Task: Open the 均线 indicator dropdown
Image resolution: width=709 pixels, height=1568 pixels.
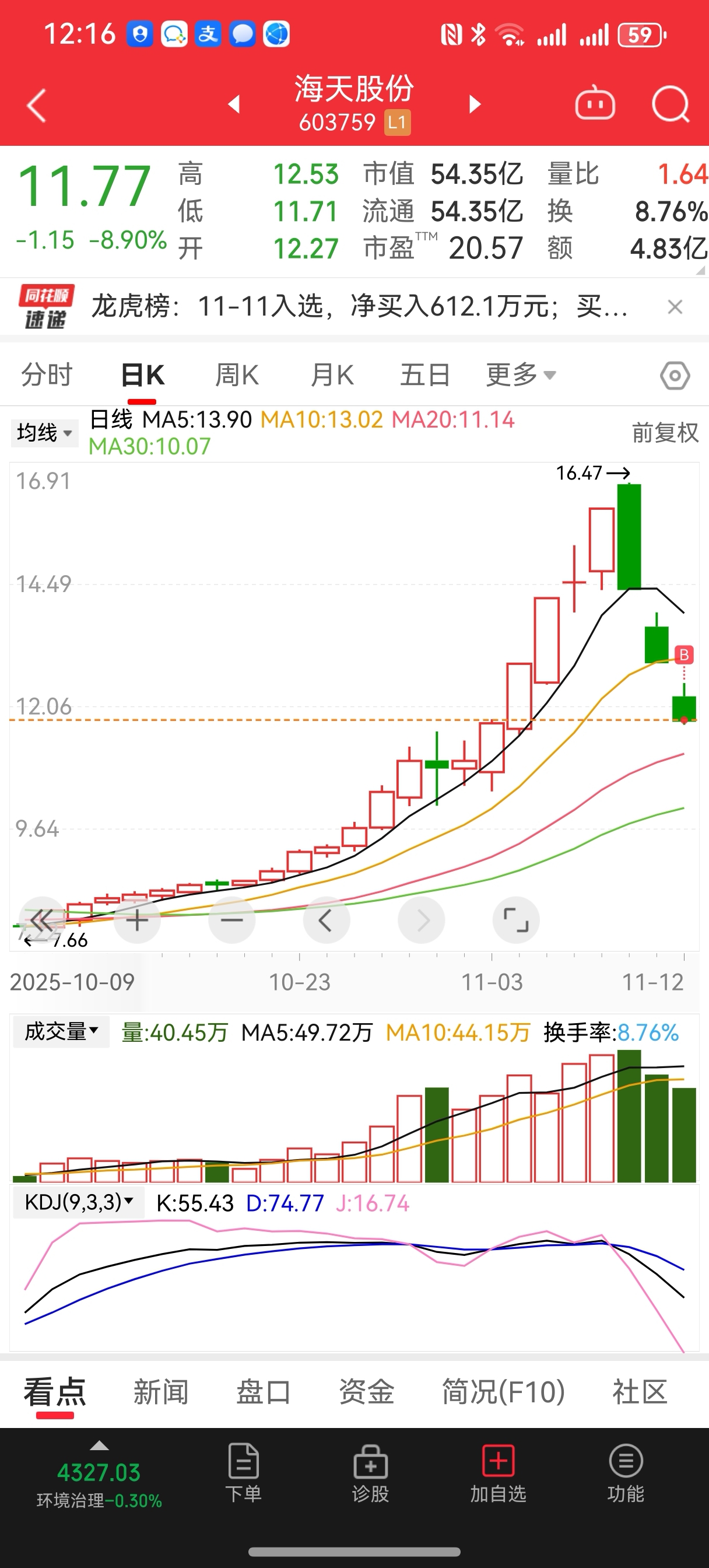Action: [x=44, y=433]
